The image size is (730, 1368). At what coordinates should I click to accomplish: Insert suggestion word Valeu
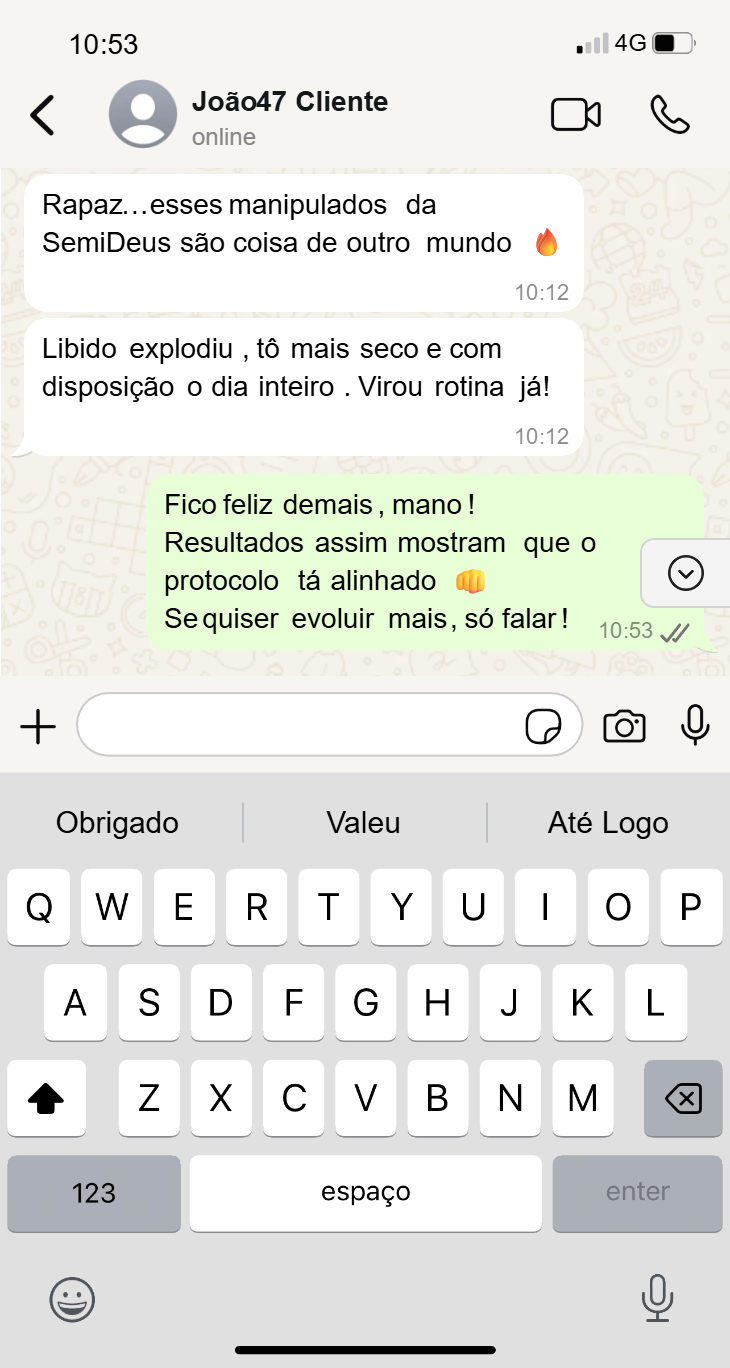363,822
